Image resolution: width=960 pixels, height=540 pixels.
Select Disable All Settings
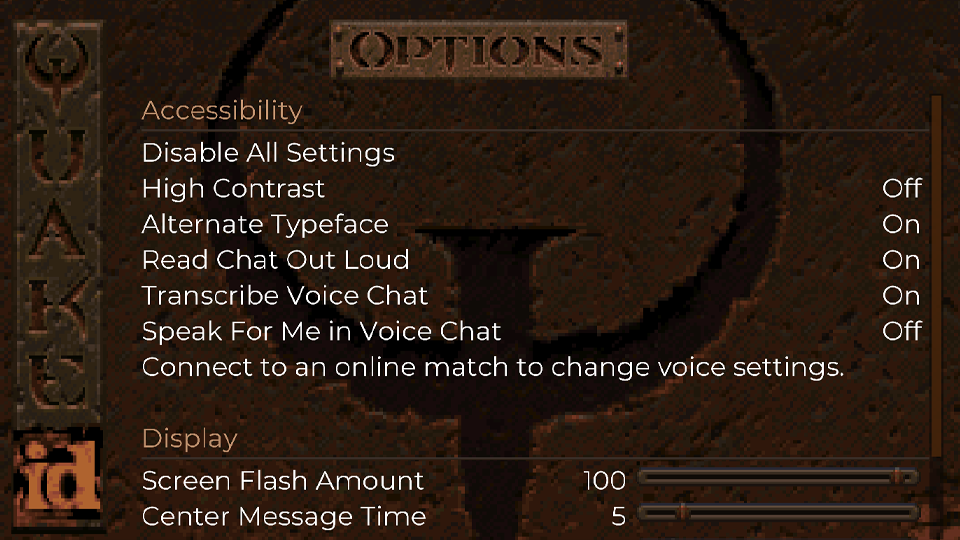(268, 153)
